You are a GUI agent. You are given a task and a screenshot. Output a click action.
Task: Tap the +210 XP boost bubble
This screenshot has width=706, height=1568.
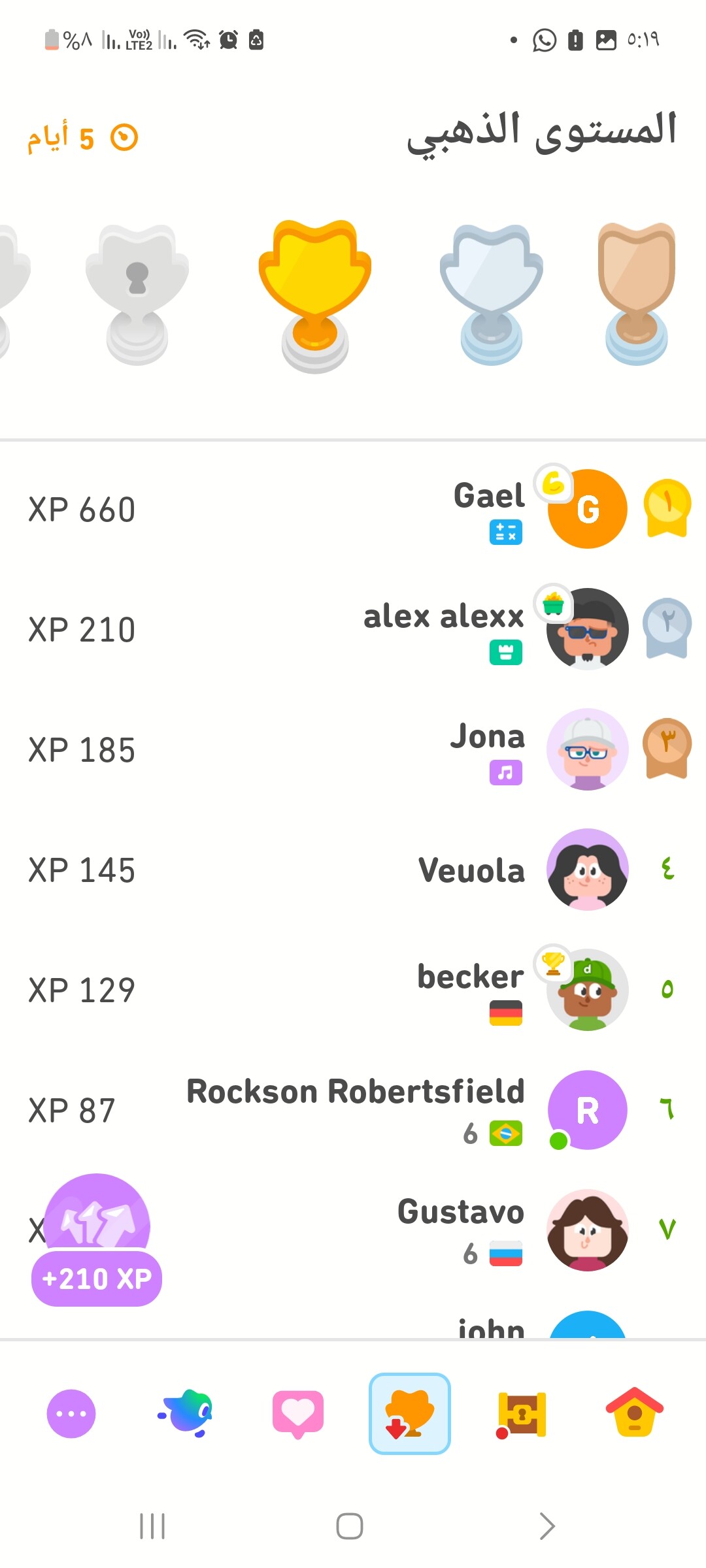(97, 1241)
